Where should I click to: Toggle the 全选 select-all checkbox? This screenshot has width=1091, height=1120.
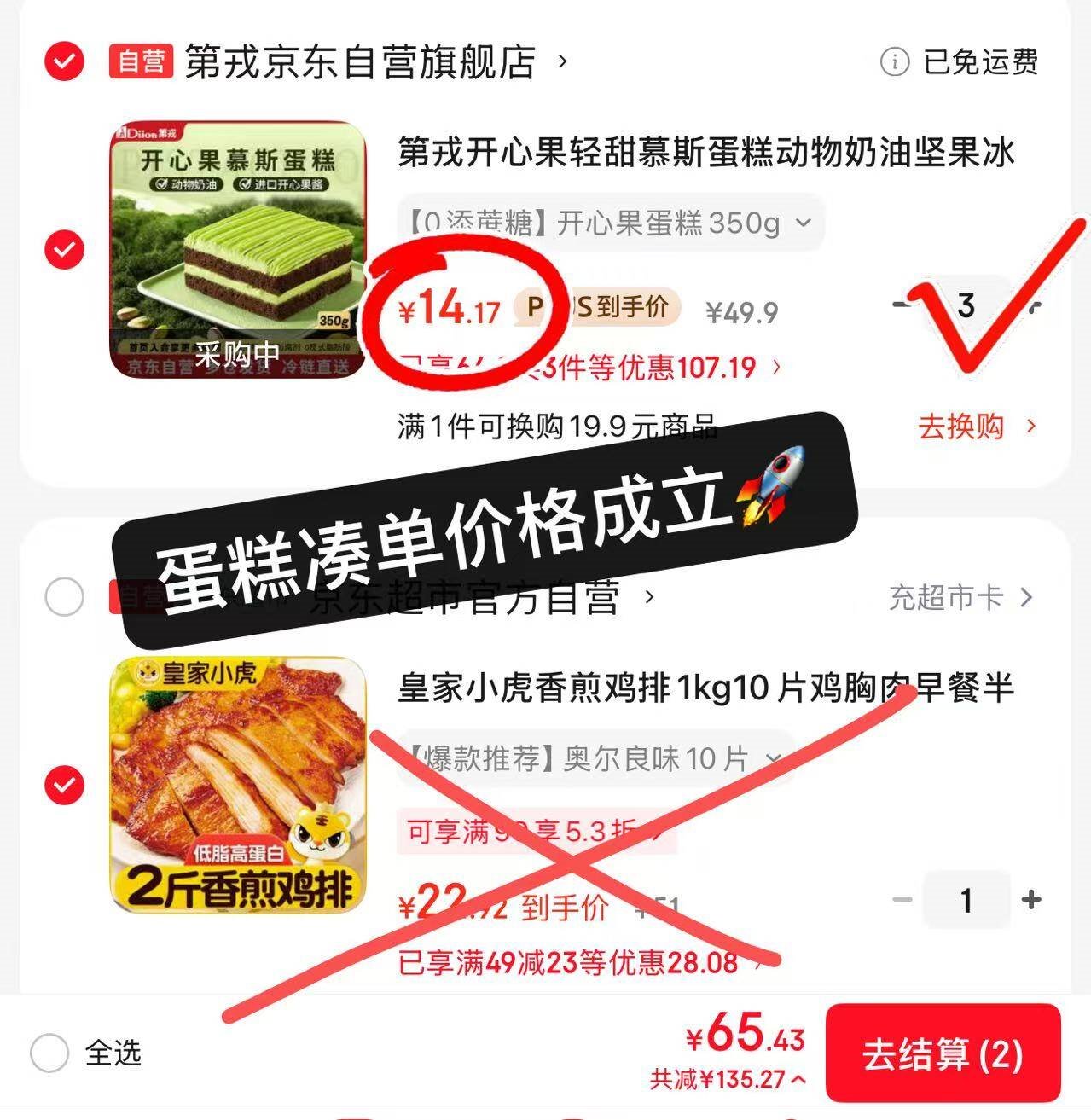point(49,1053)
